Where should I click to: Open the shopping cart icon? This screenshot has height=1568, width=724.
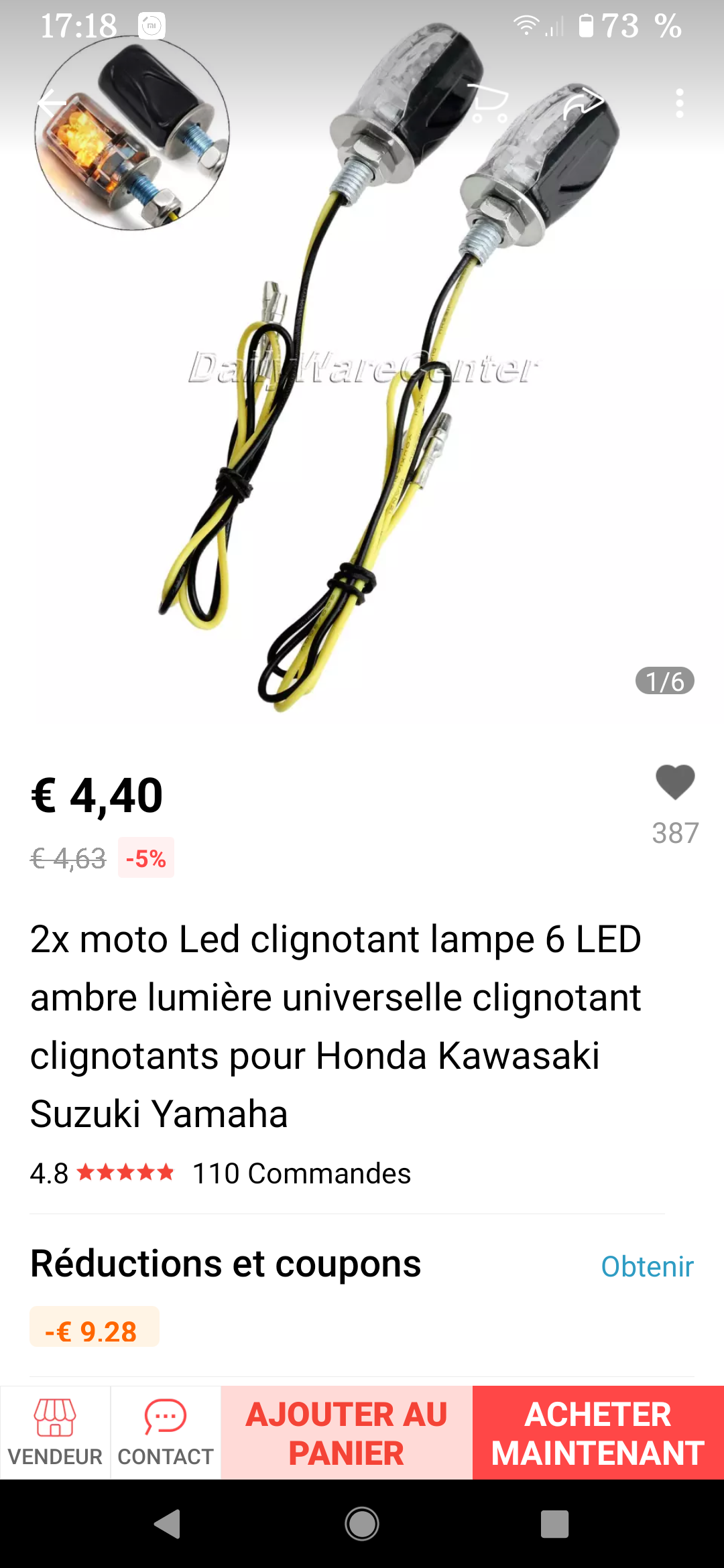[487, 103]
